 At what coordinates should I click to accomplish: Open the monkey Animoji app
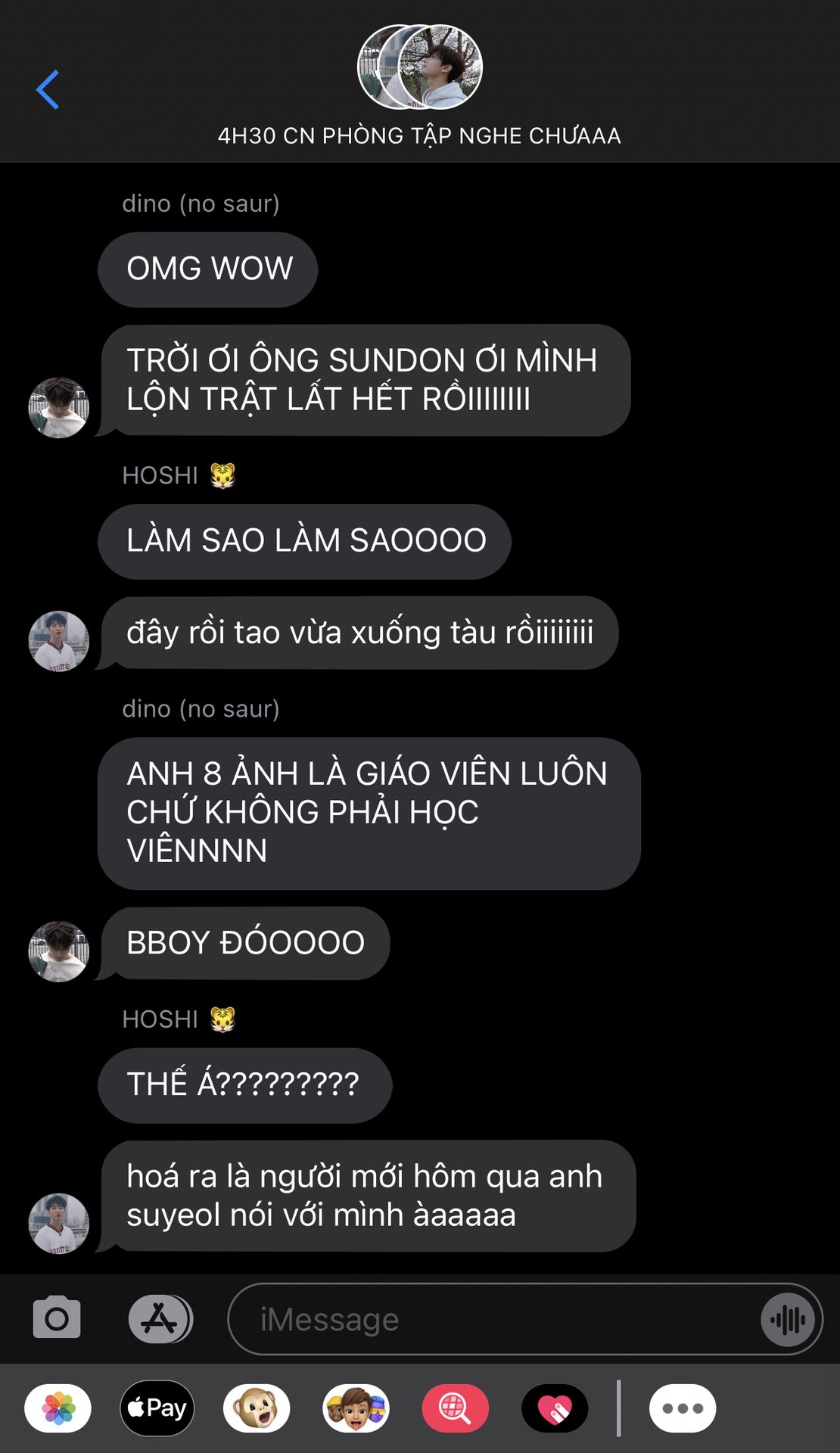257,1408
